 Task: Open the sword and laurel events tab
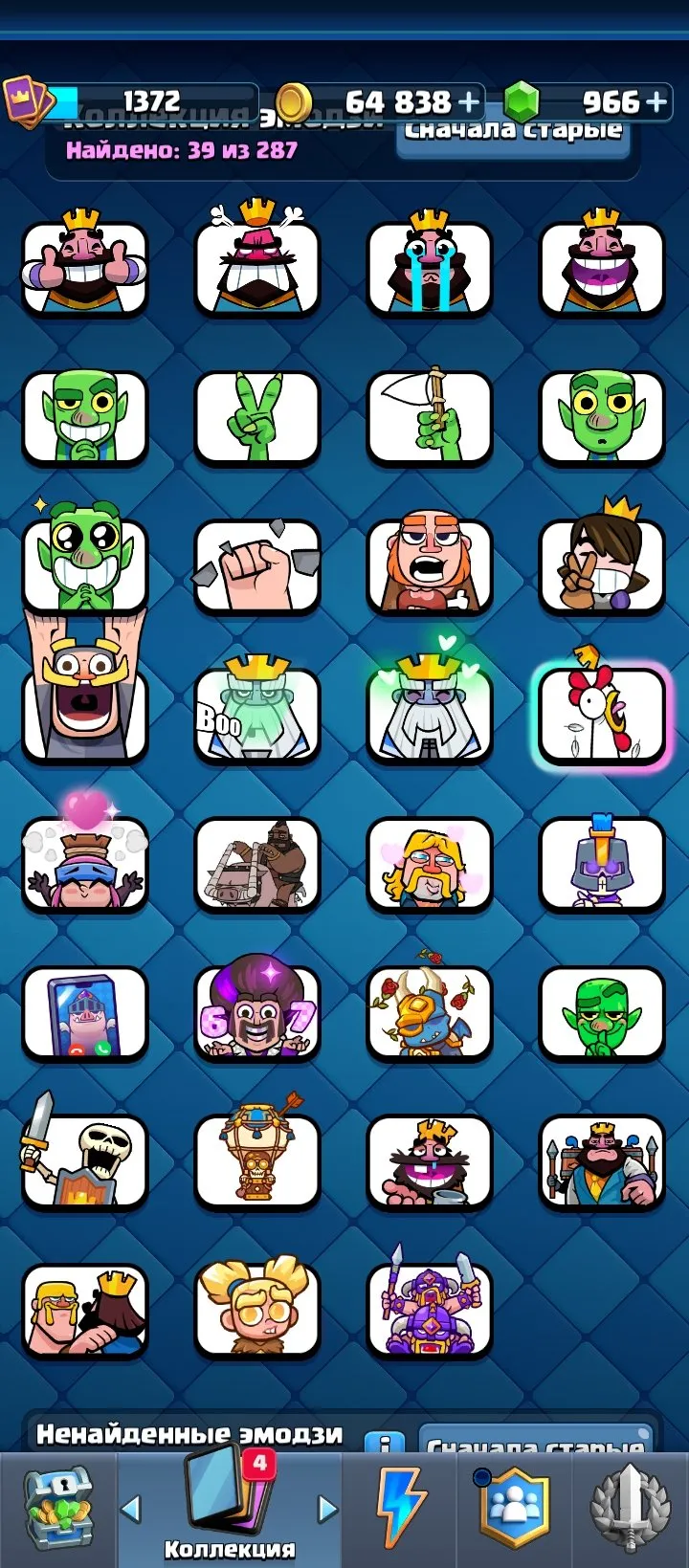630,1510
